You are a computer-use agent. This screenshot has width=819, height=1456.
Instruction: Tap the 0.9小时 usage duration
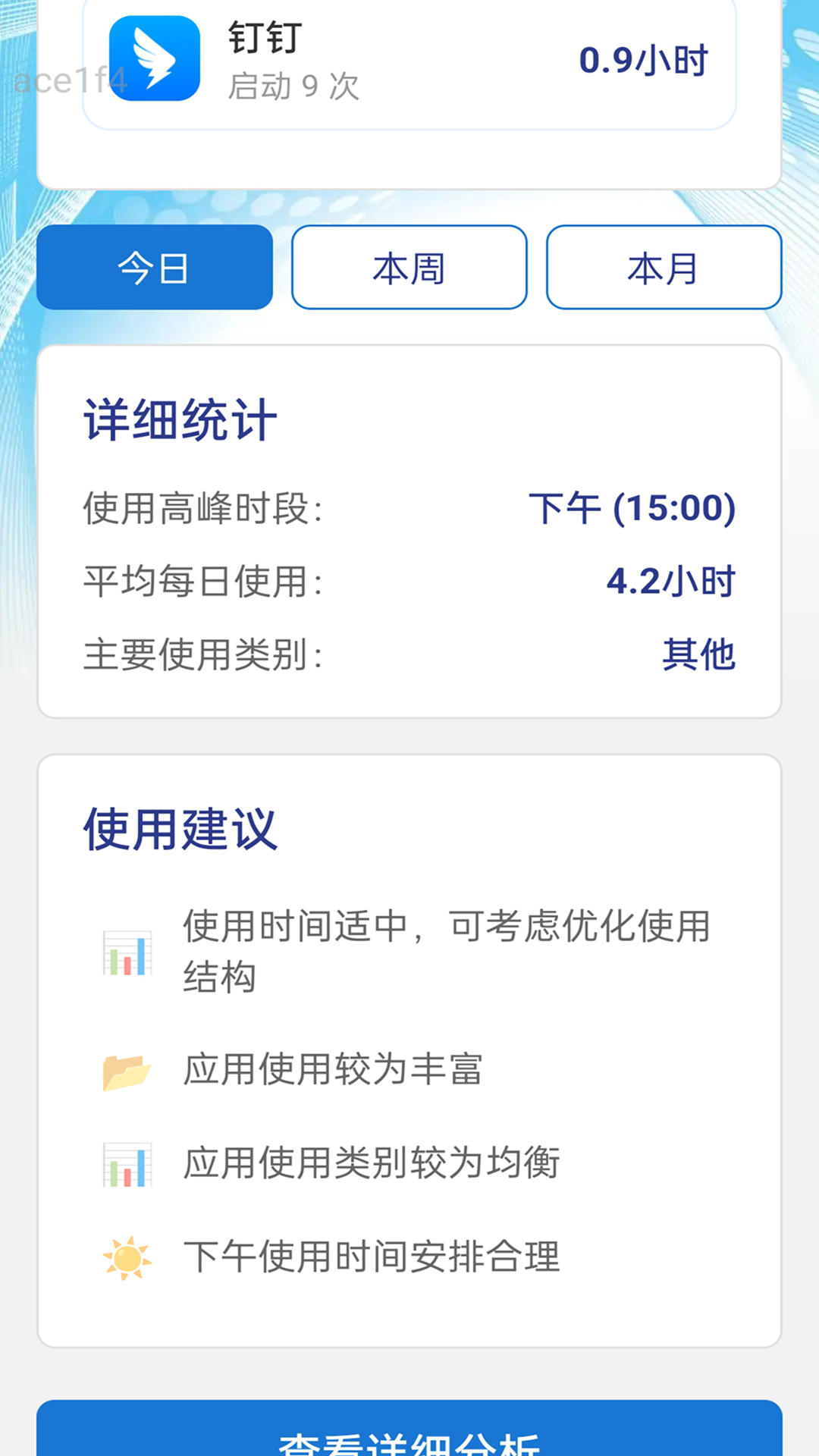[643, 62]
